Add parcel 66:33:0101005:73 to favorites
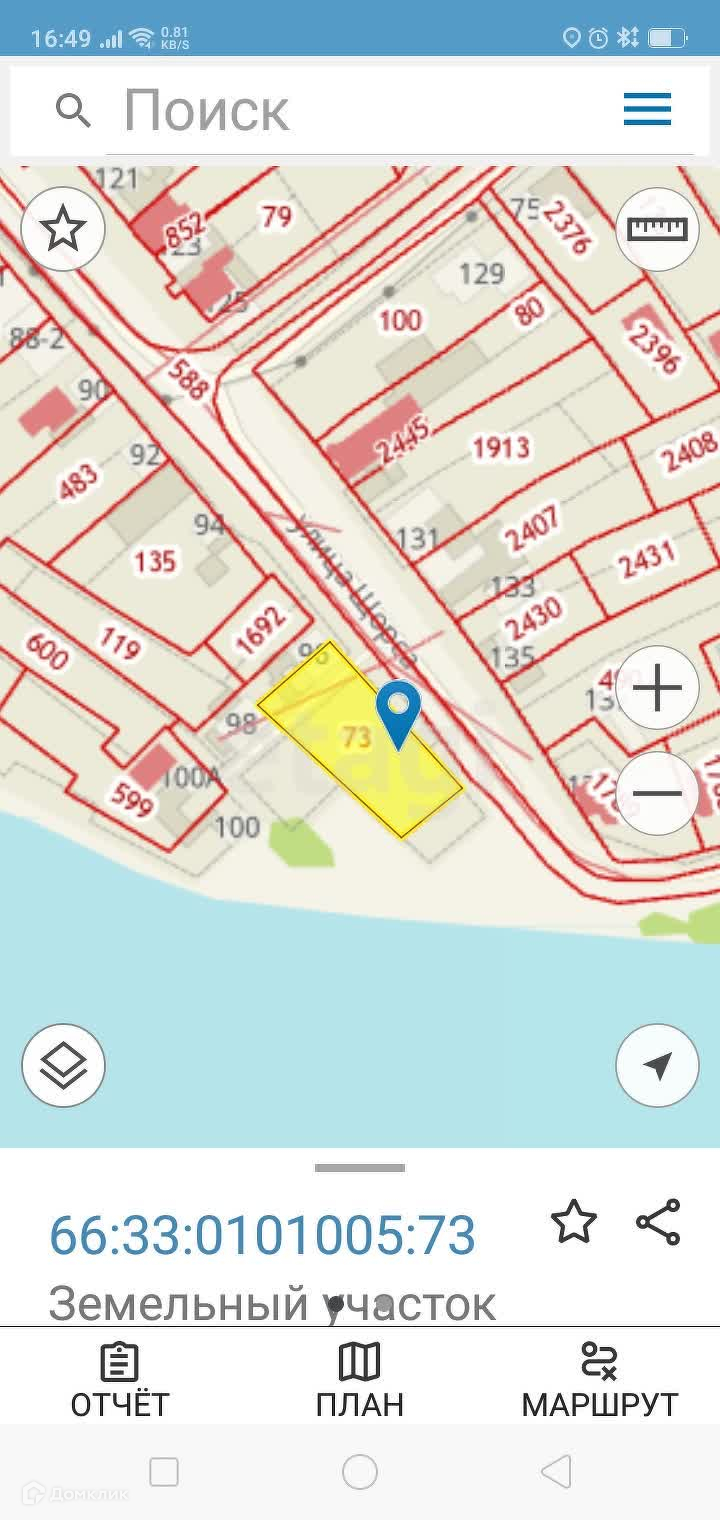The image size is (720, 1520). pyautogui.click(x=574, y=1222)
